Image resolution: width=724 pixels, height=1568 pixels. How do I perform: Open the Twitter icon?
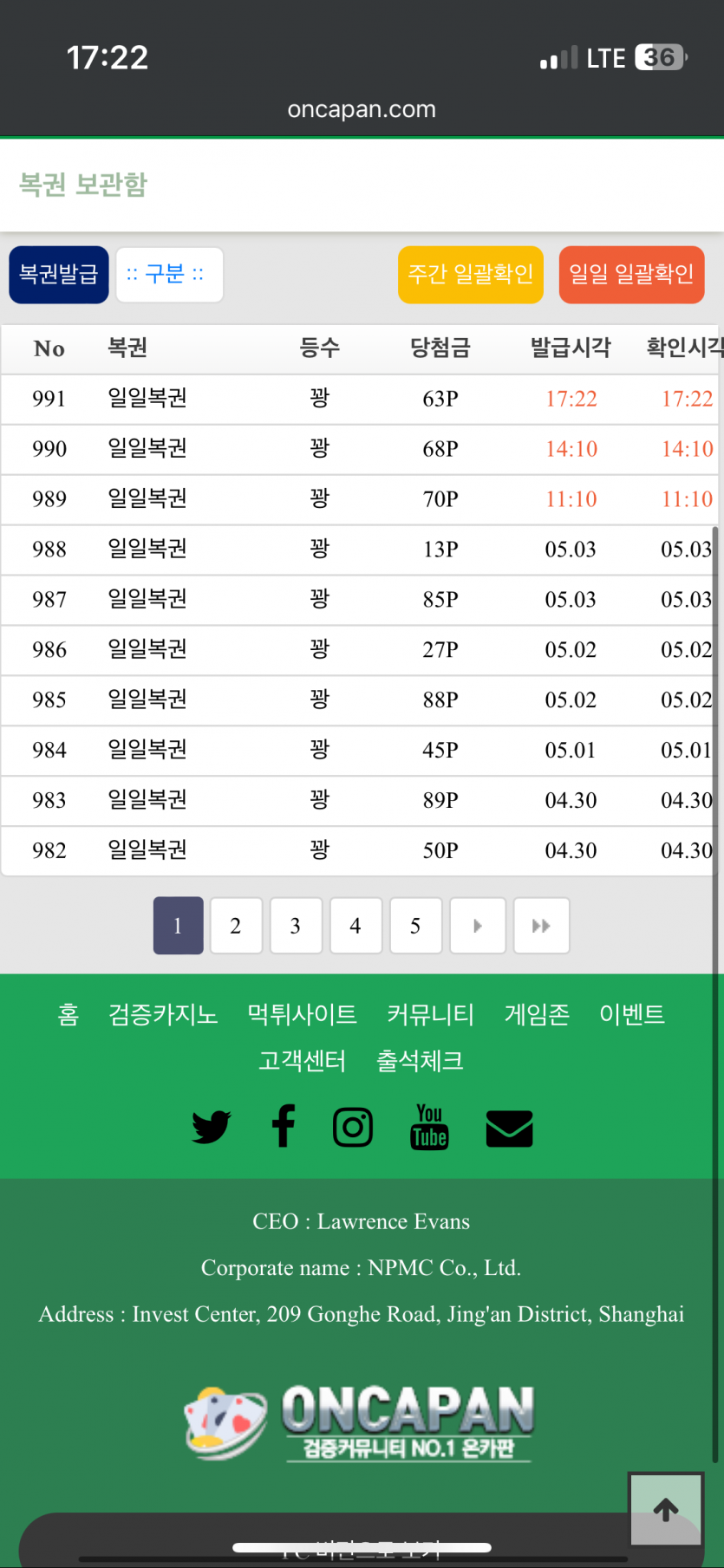(211, 1127)
